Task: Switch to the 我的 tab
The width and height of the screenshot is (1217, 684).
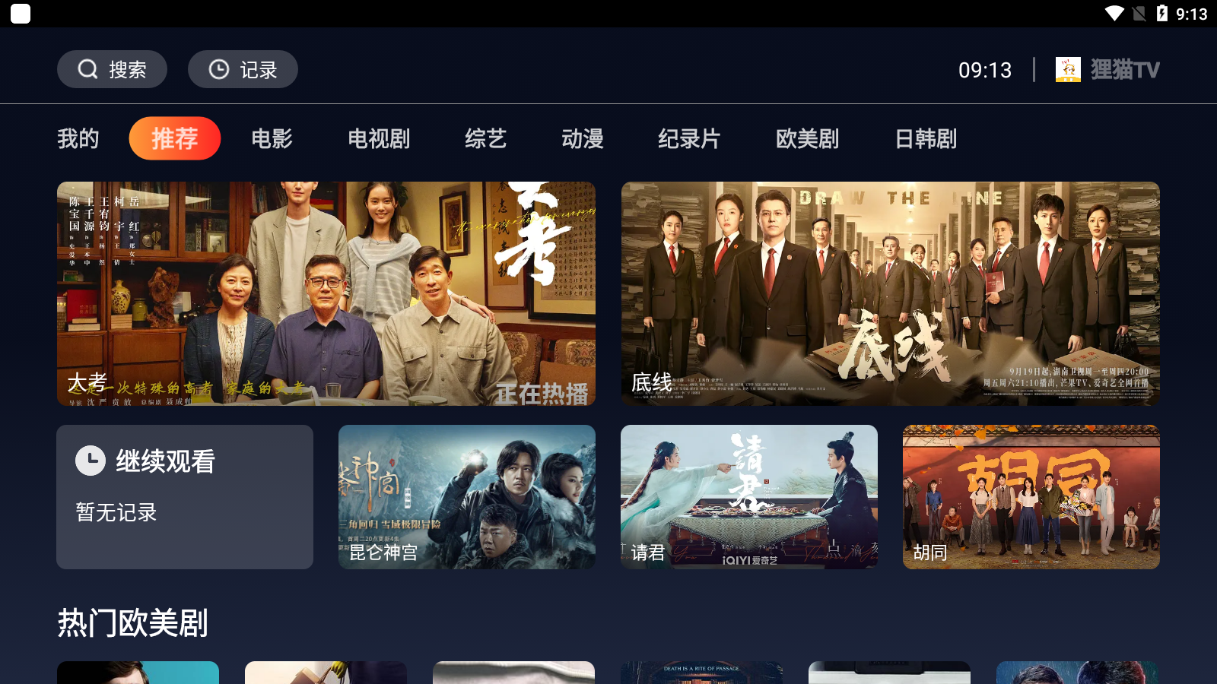Action: (78, 139)
